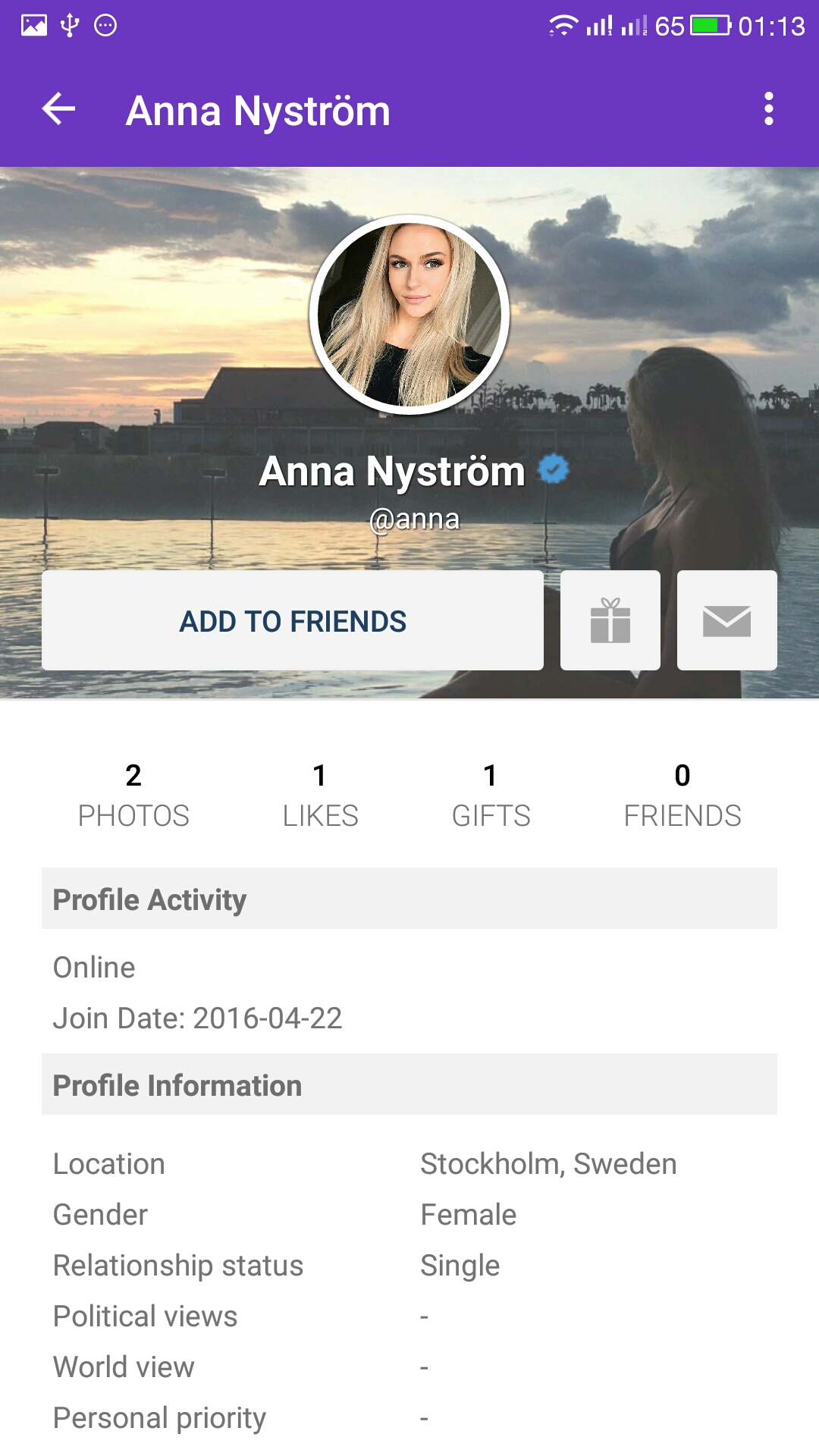
Task: Tap Add to Friends button
Action: pos(293,620)
